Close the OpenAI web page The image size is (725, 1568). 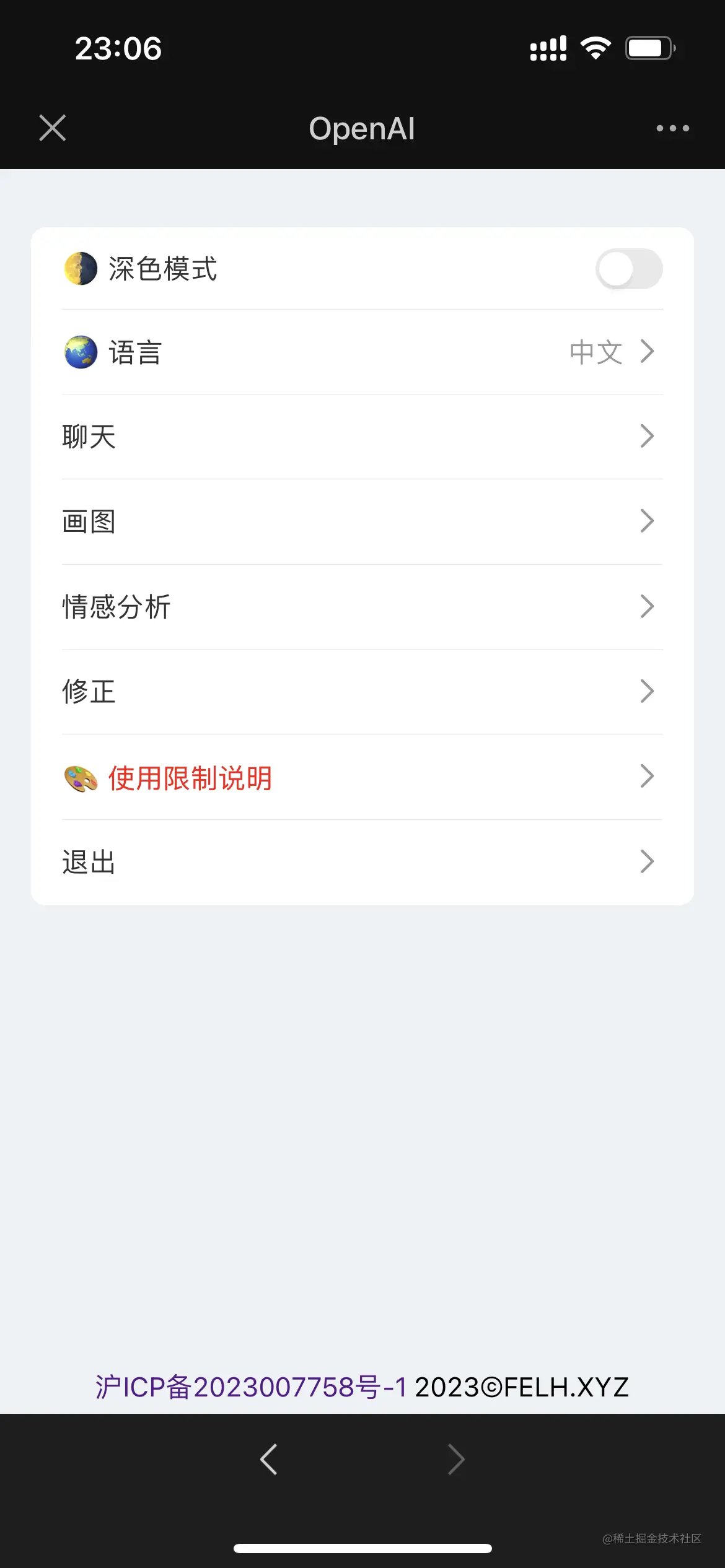click(53, 128)
